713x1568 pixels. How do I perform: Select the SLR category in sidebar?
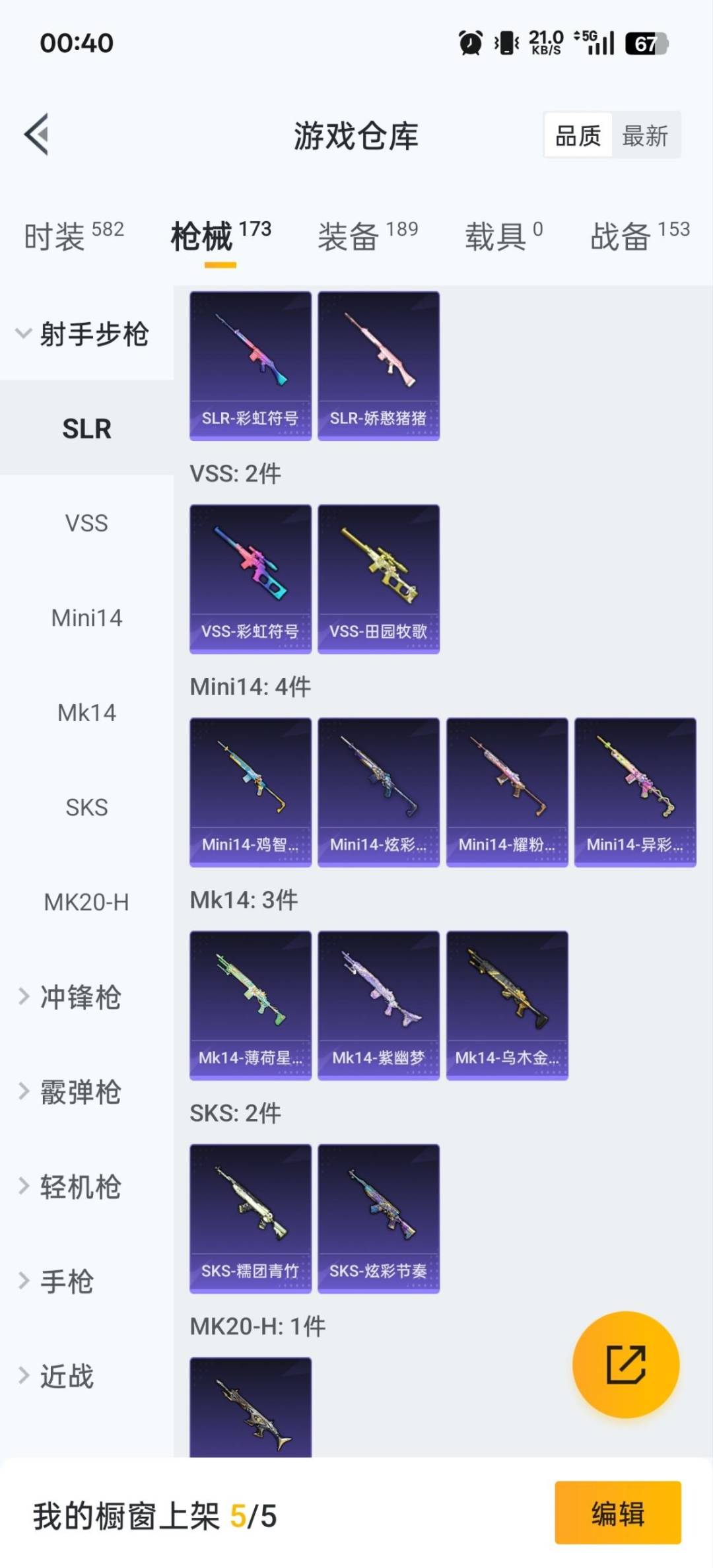(x=86, y=428)
